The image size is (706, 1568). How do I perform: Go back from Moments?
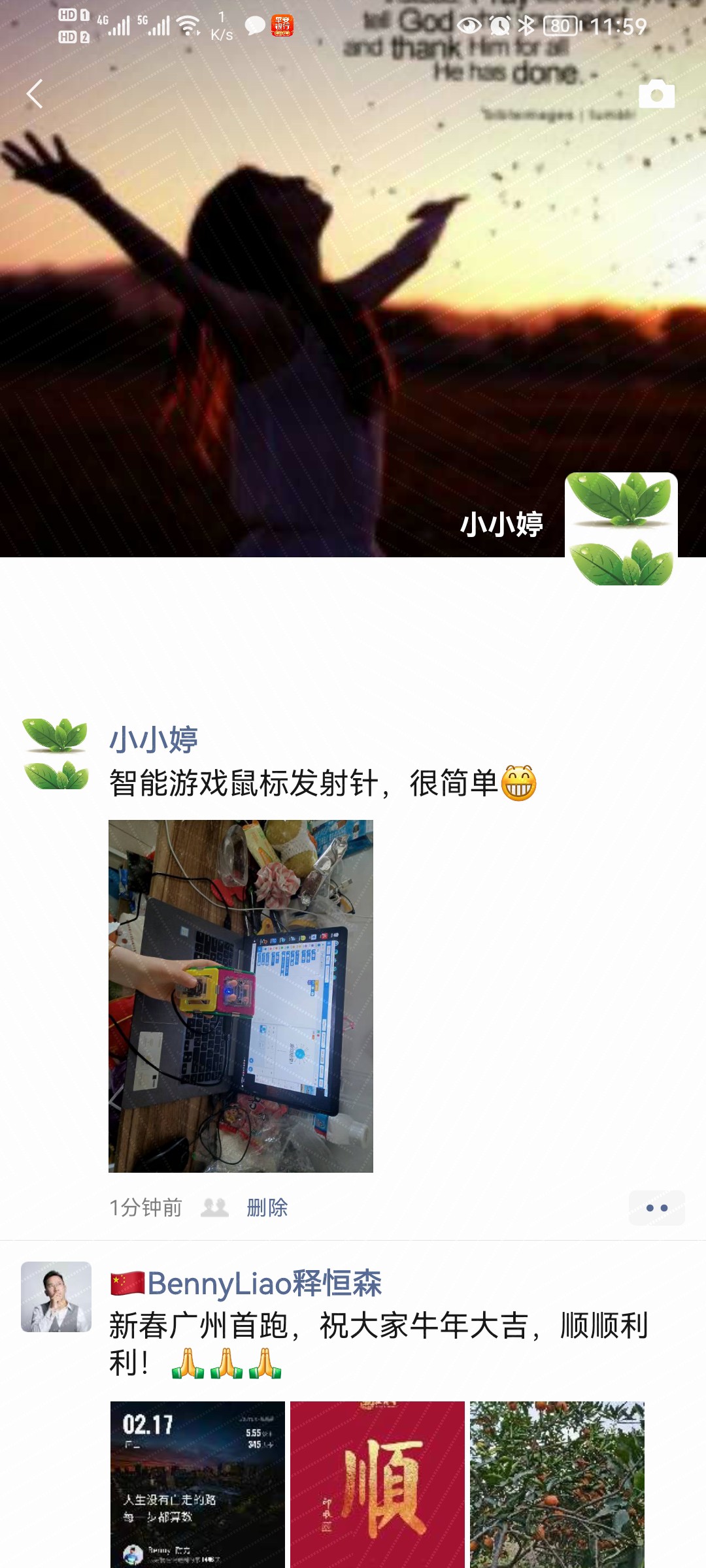click(x=35, y=94)
